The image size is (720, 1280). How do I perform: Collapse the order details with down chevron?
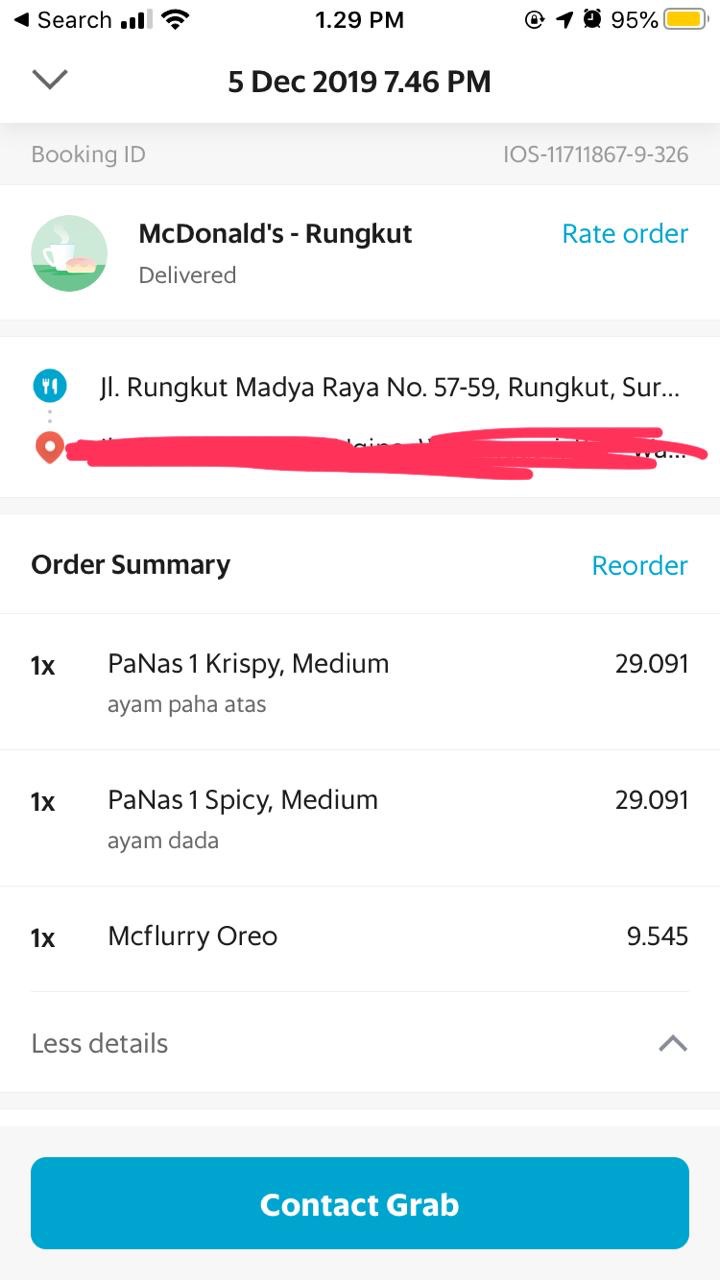click(49, 80)
